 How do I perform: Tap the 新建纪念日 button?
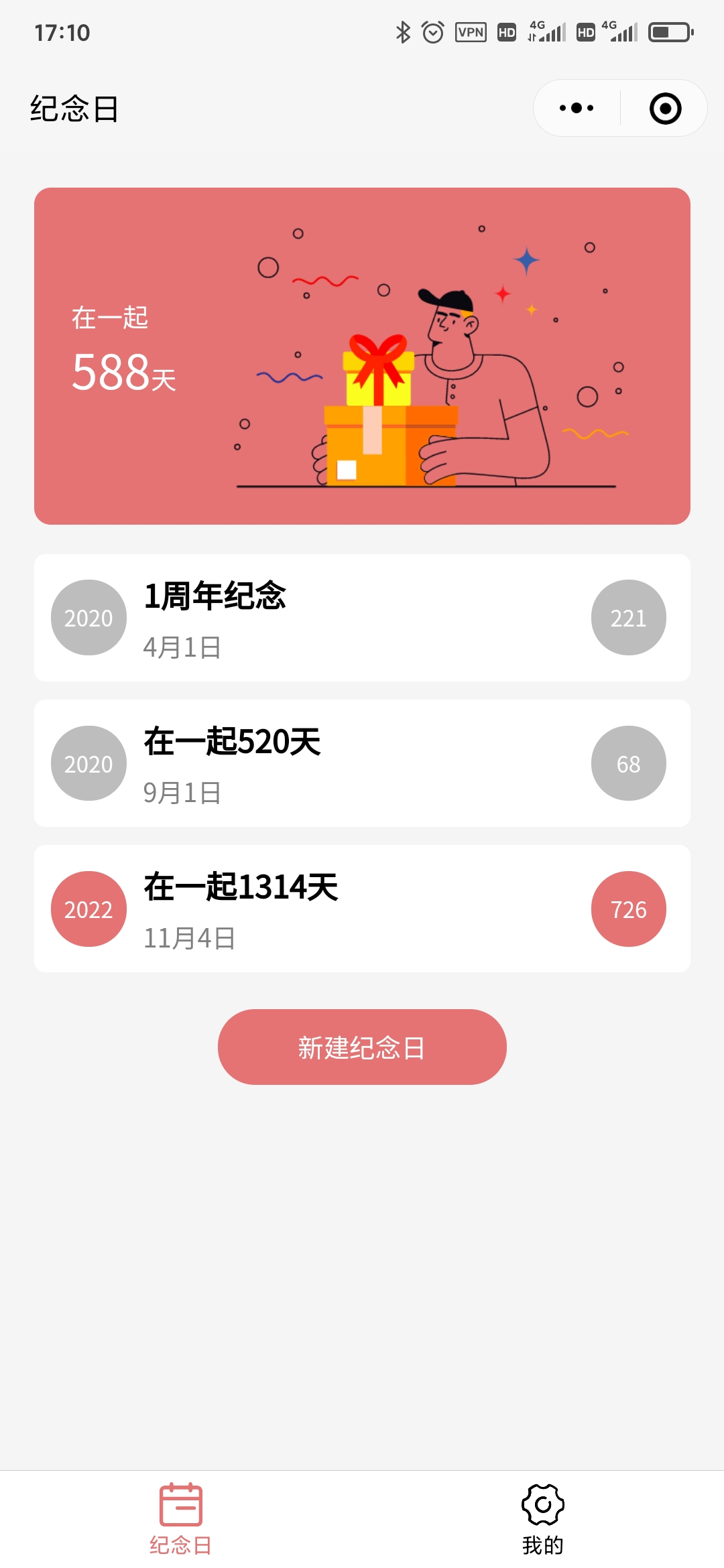[362, 1047]
